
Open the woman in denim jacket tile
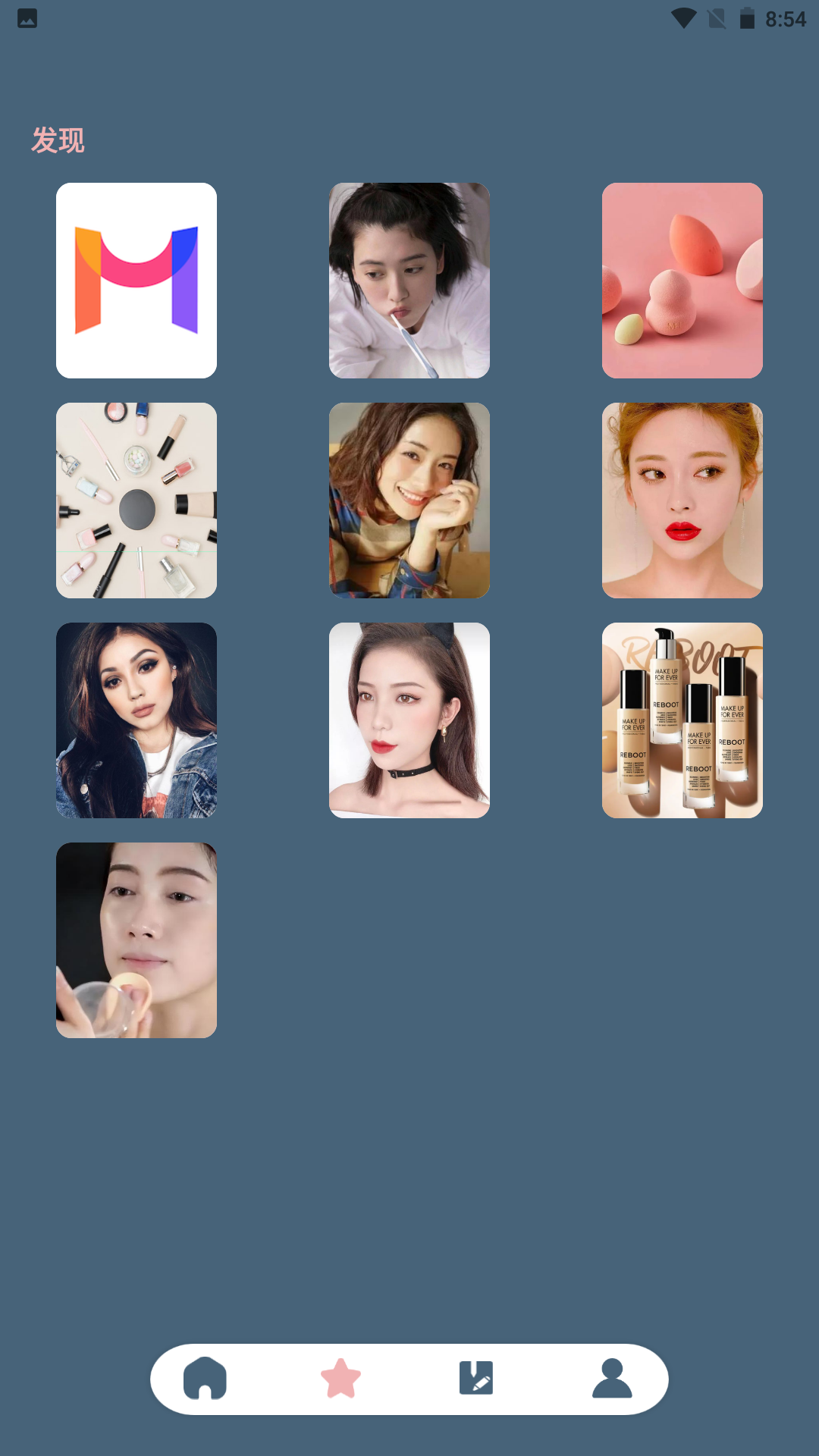click(136, 720)
